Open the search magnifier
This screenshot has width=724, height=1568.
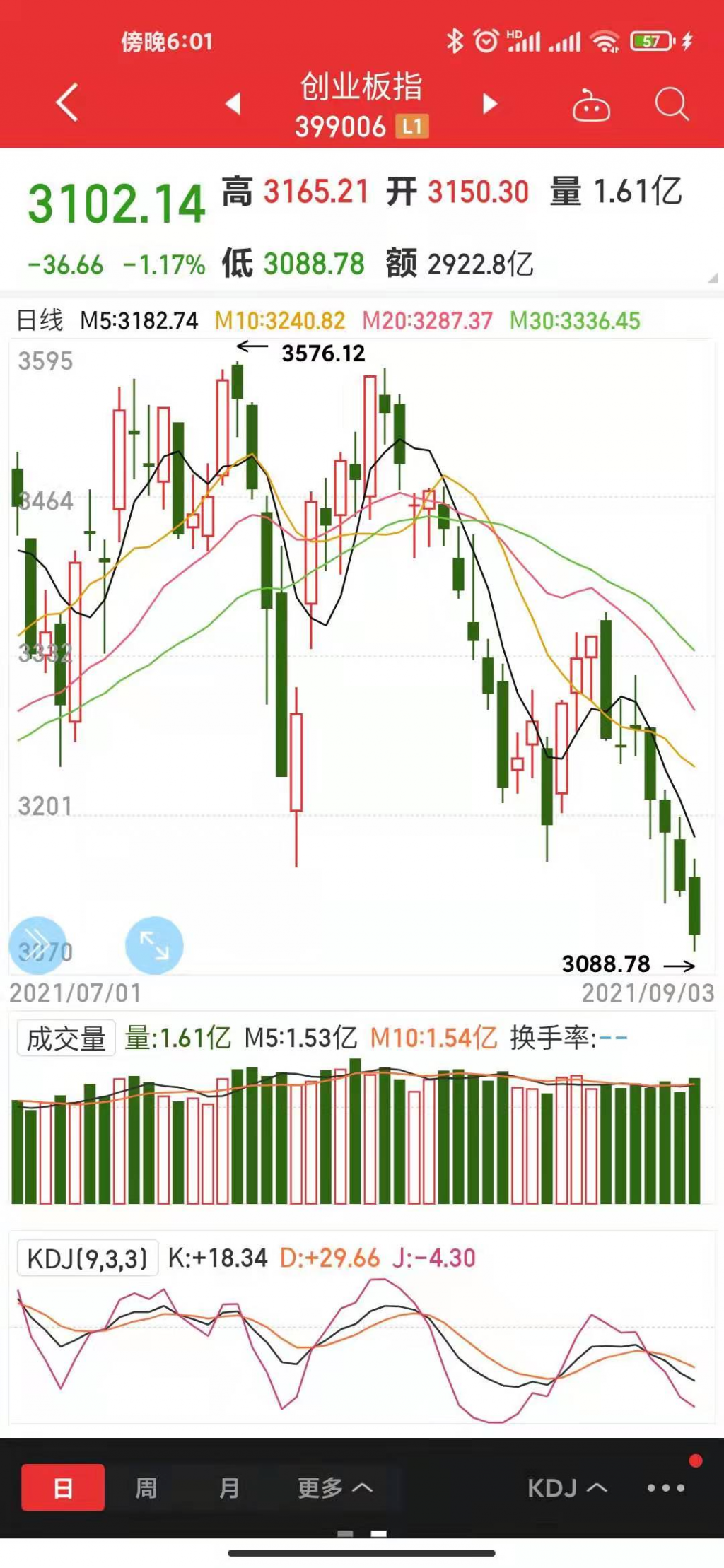point(671,105)
